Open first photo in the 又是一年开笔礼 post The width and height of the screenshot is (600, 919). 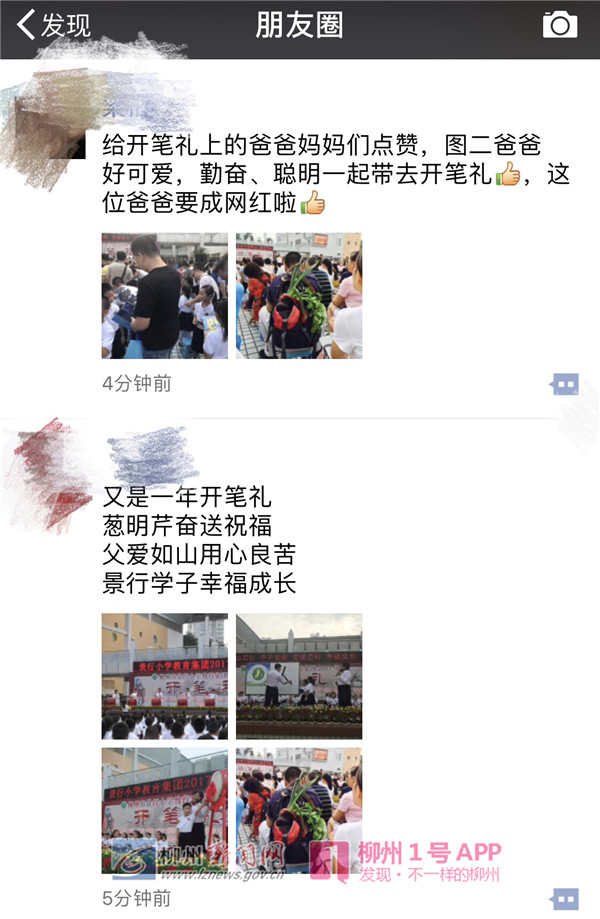[164, 676]
